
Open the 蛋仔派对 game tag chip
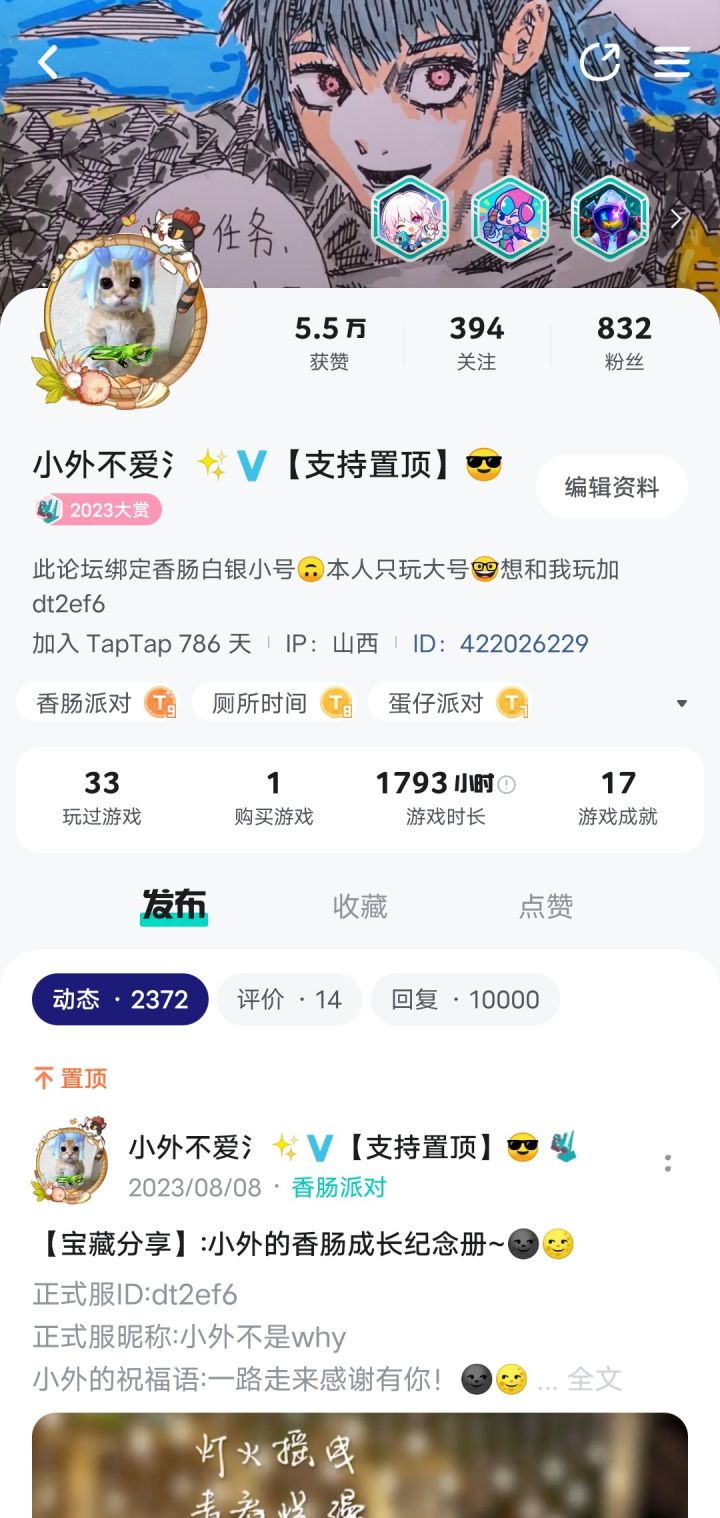pyautogui.click(x=449, y=703)
